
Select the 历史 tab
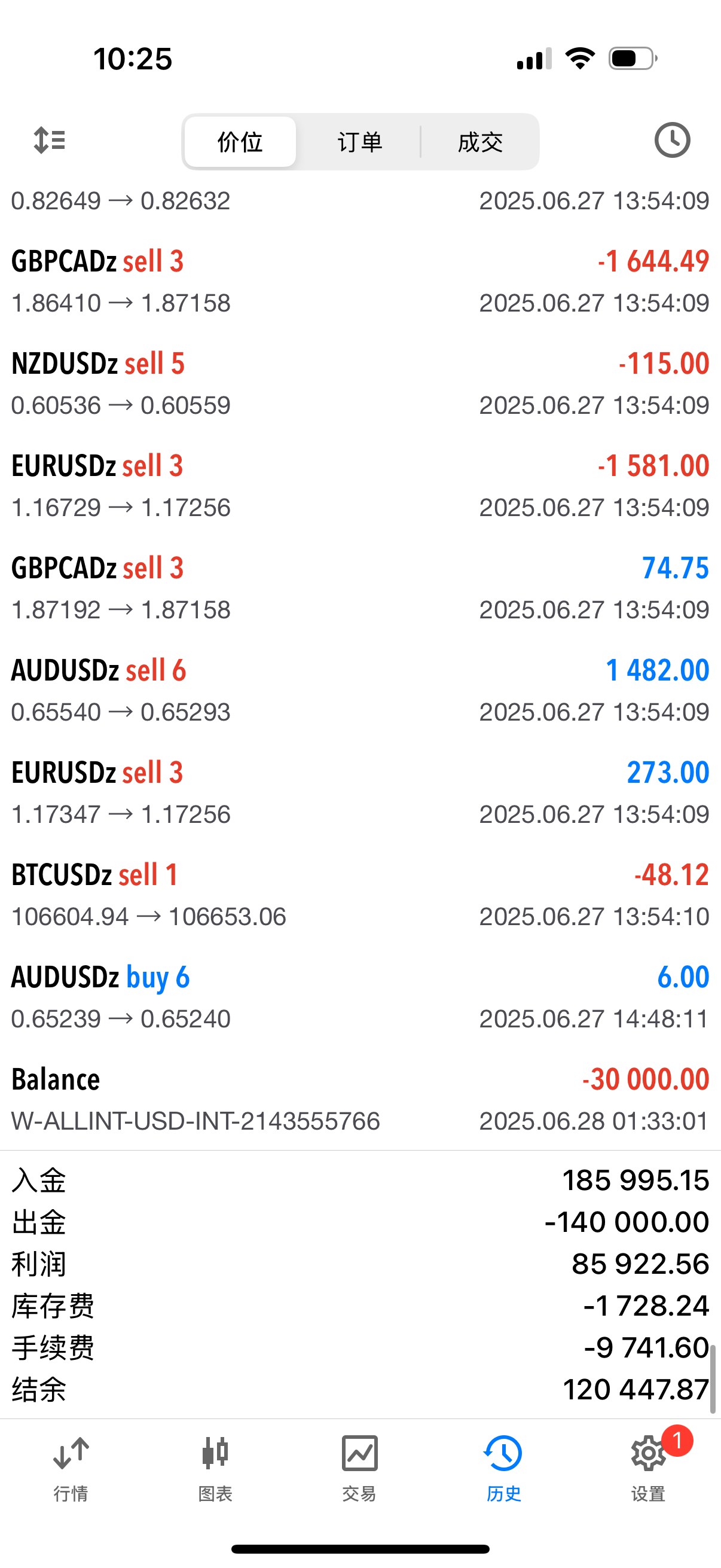coord(504,1468)
